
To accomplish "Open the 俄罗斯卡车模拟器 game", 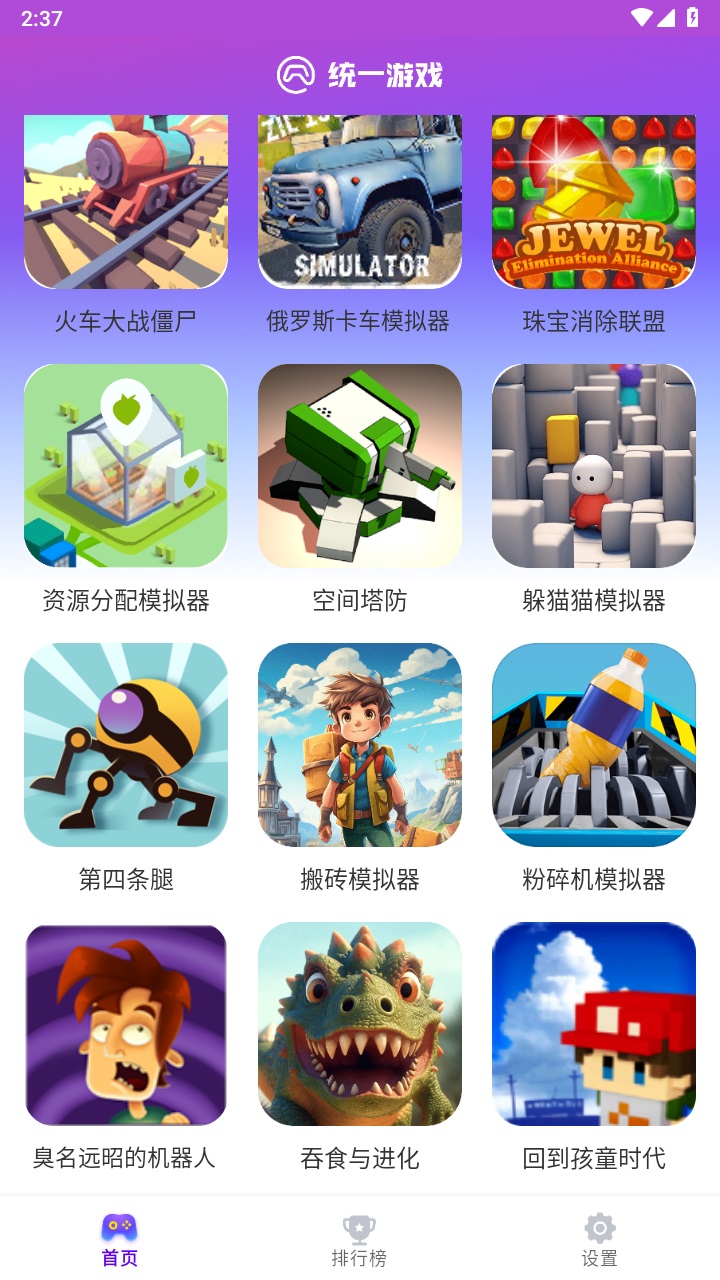I will 360,200.
